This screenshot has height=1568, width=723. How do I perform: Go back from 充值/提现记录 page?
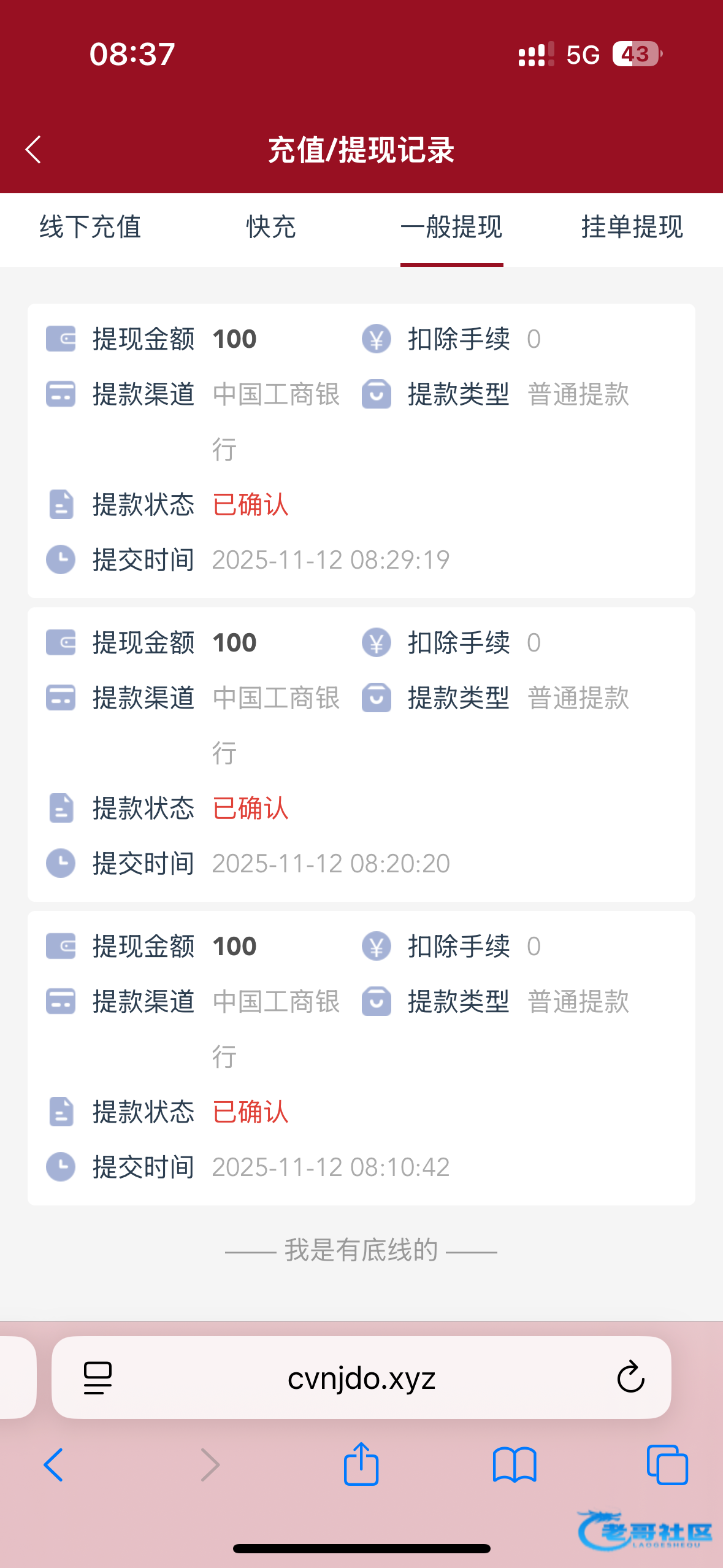click(33, 150)
